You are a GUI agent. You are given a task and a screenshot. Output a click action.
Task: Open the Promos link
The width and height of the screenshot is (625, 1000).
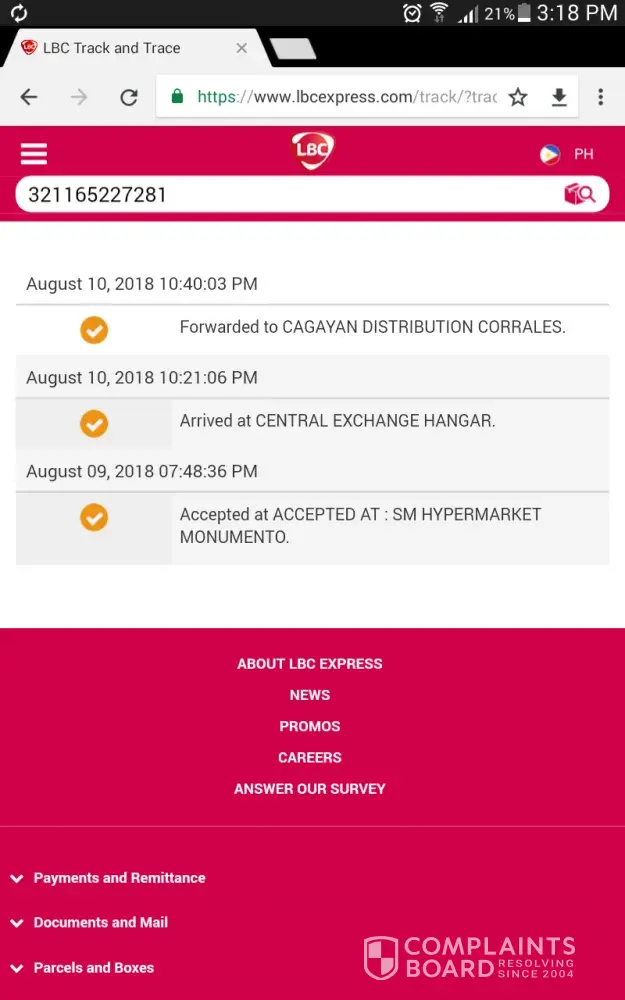(x=310, y=726)
